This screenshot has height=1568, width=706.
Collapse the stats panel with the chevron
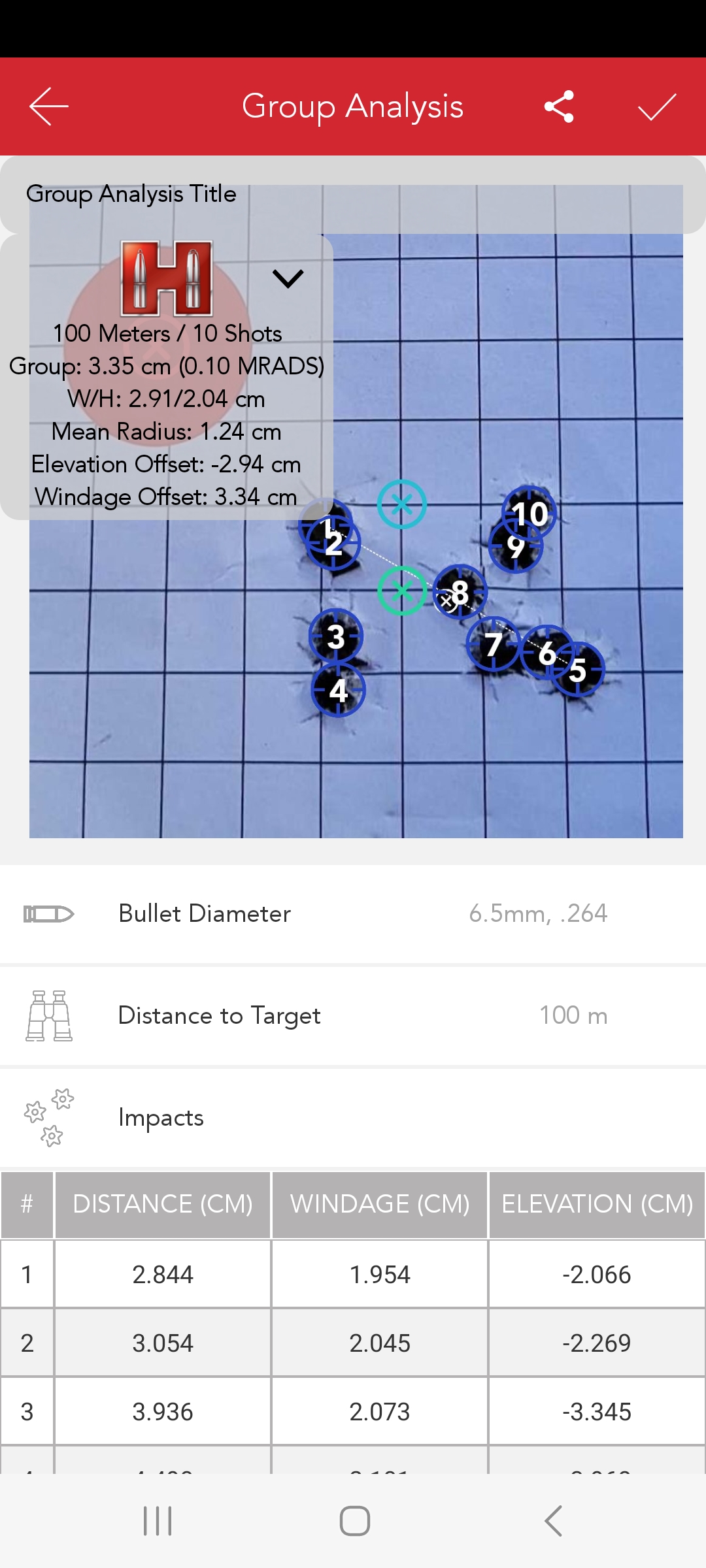click(x=288, y=279)
